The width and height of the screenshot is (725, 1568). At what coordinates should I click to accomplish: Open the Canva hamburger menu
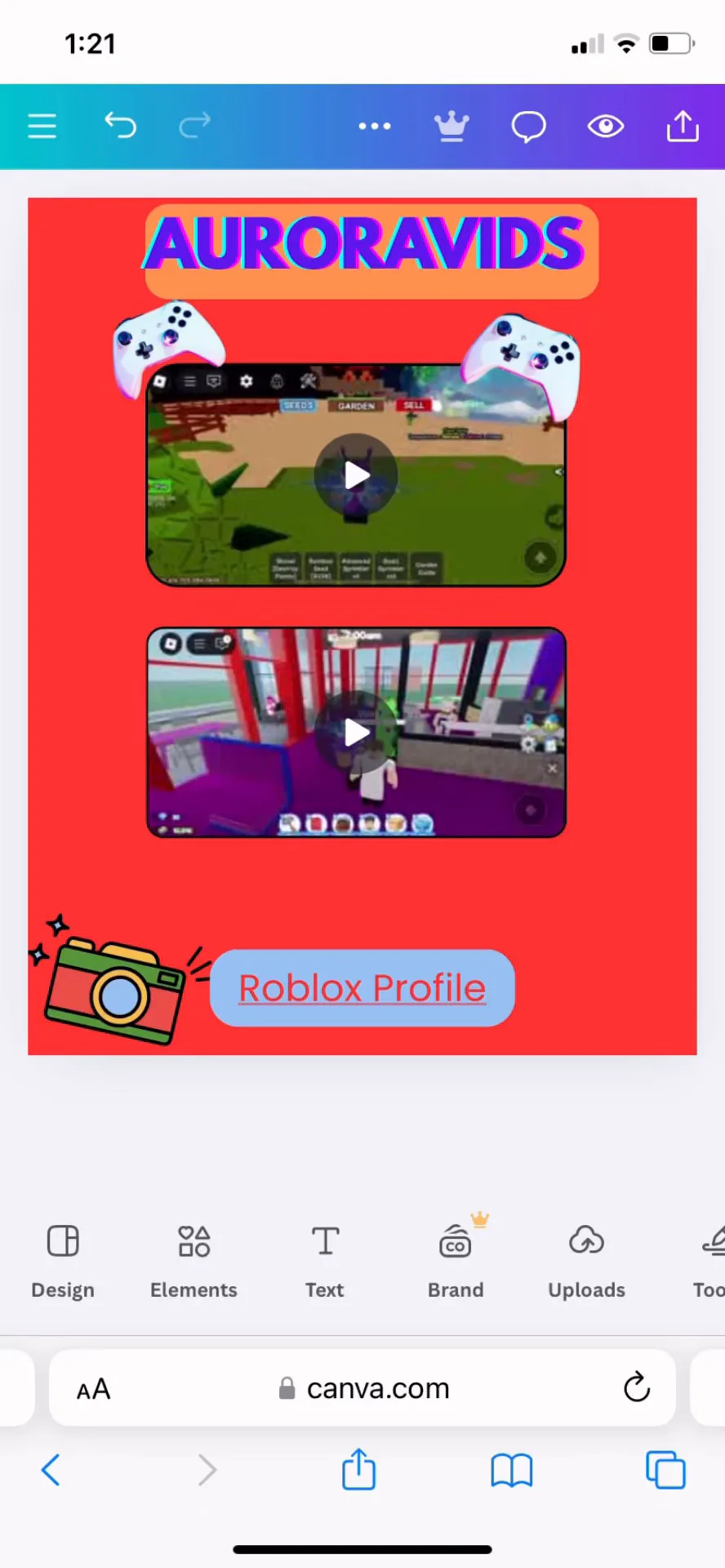tap(42, 126)
